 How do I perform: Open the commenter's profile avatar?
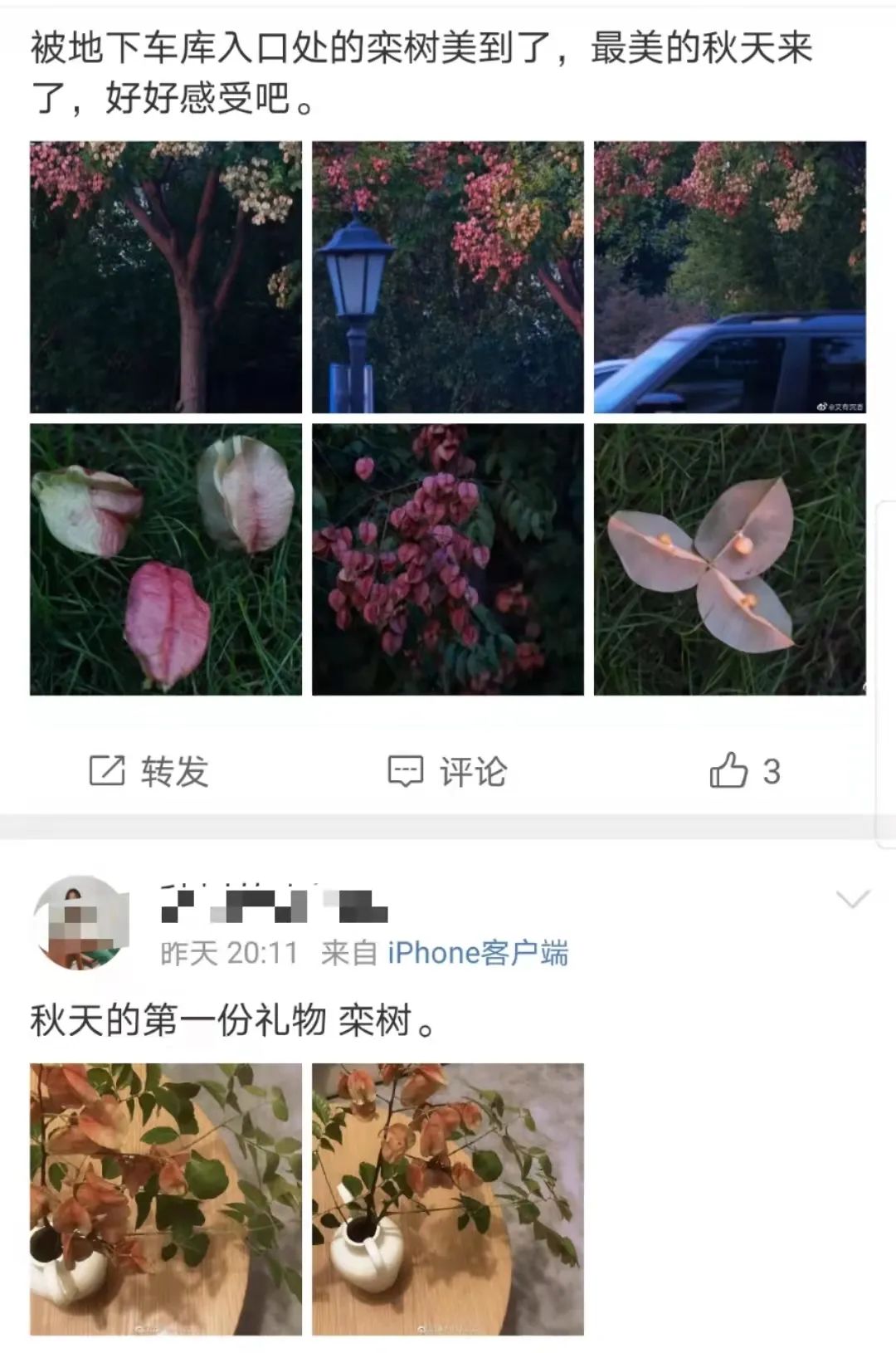click(x=79, y=926)
